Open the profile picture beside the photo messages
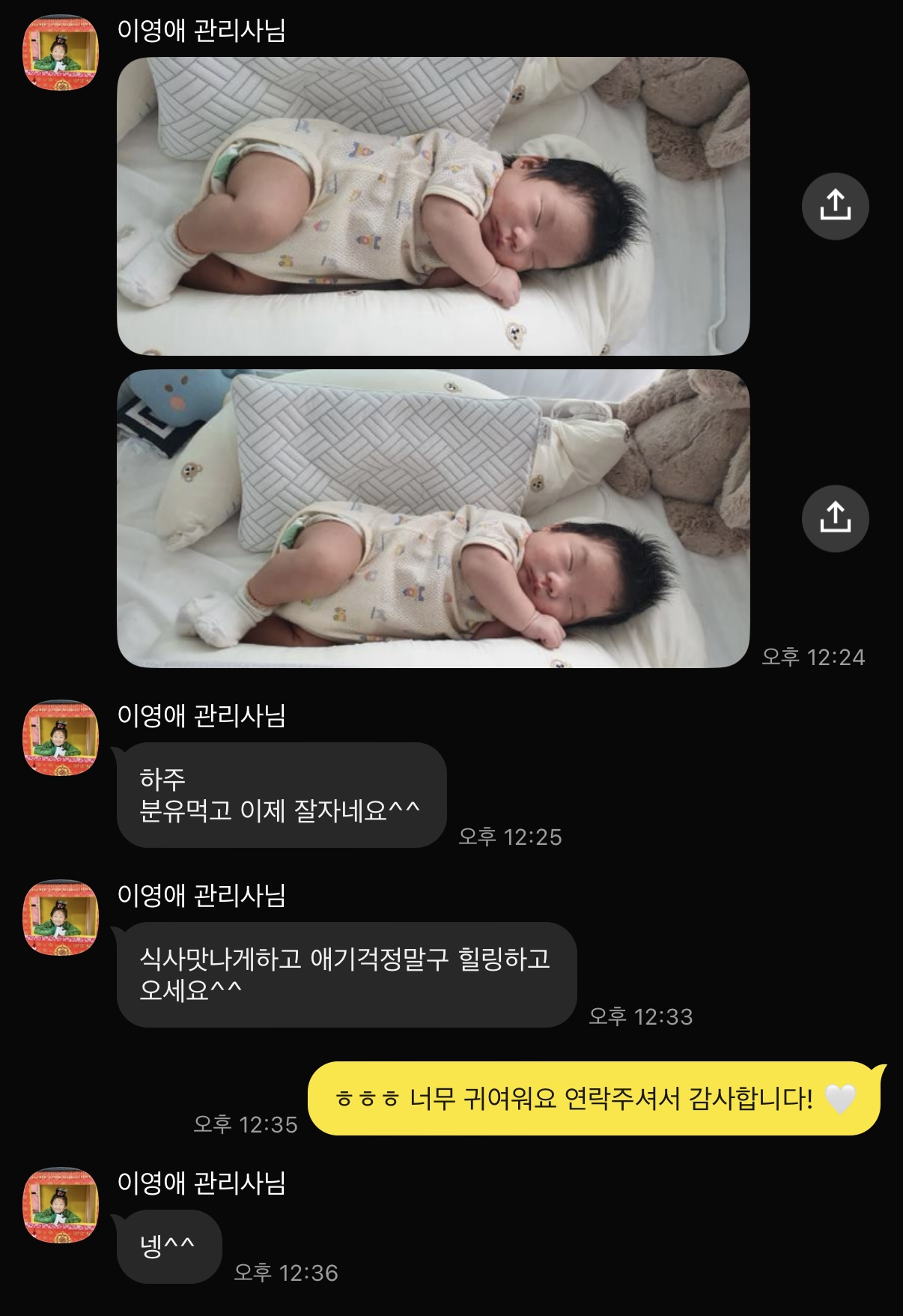This screenshot has height=1316, width=903. pos(61,52)
